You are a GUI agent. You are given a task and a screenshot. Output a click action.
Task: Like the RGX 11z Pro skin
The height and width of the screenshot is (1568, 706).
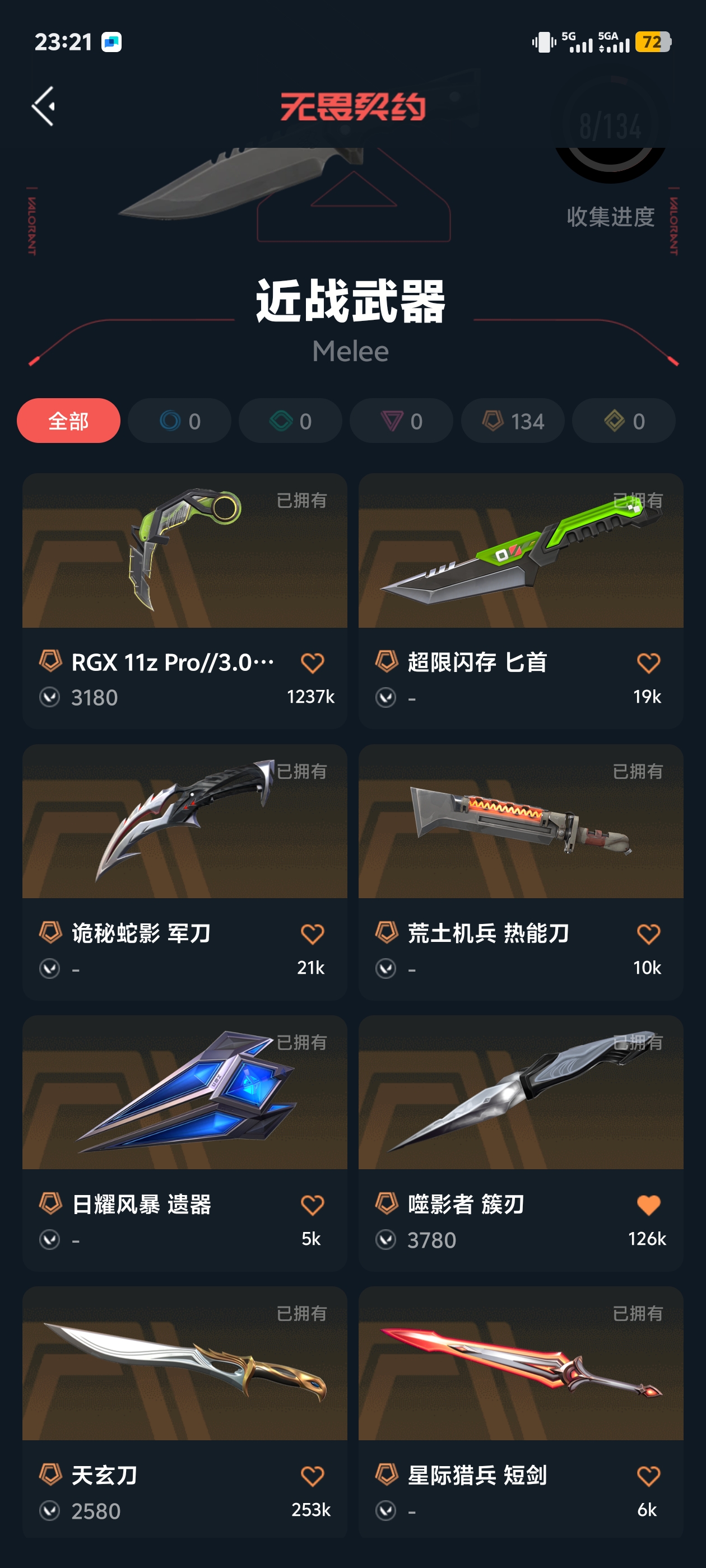[x=312, y=663]
